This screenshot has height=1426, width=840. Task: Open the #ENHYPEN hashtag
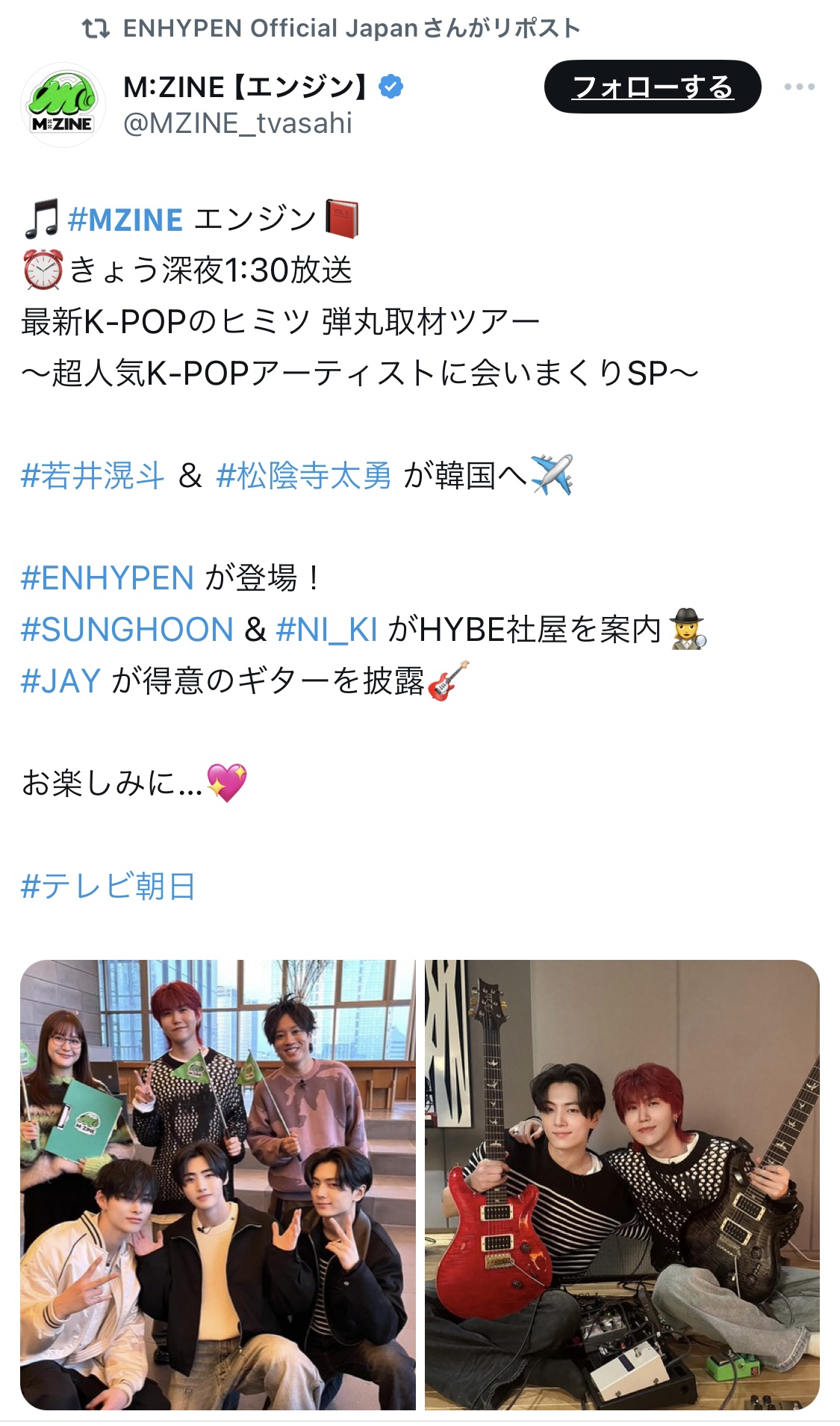pos(108,578)
